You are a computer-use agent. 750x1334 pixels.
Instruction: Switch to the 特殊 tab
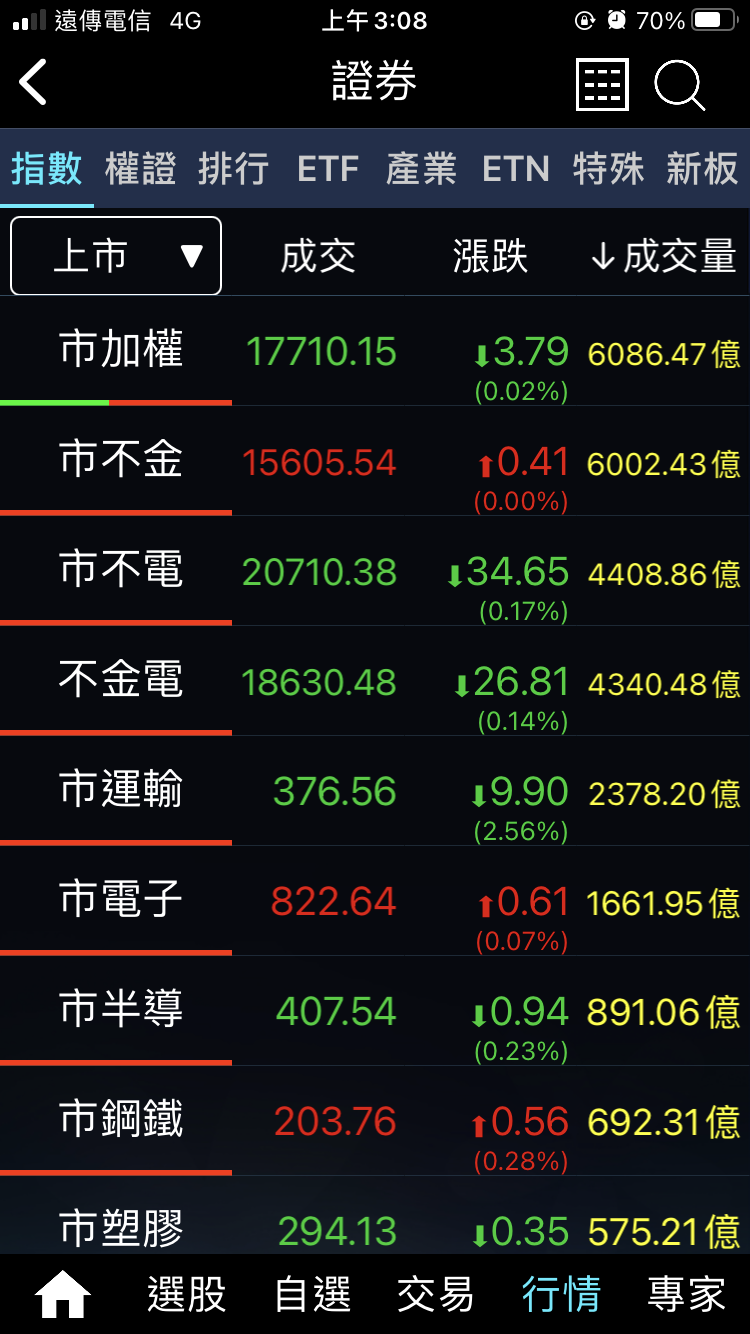tap(608, 169)
